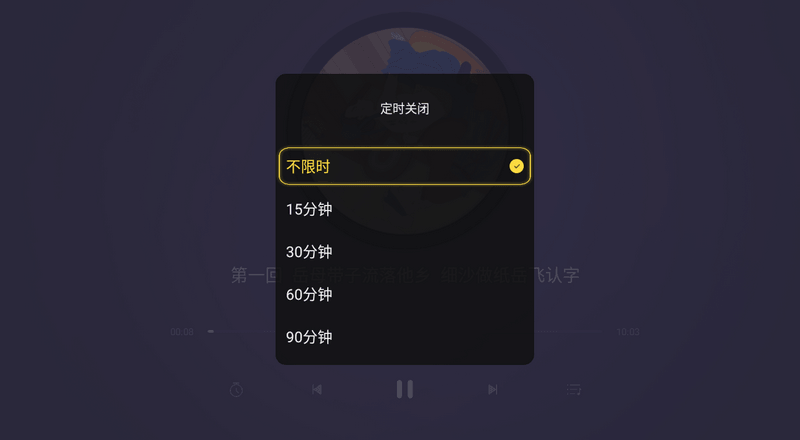800x440 pixels.
Task: Pick 60分钟 for timed shutdown
Action: click(404, 295)
